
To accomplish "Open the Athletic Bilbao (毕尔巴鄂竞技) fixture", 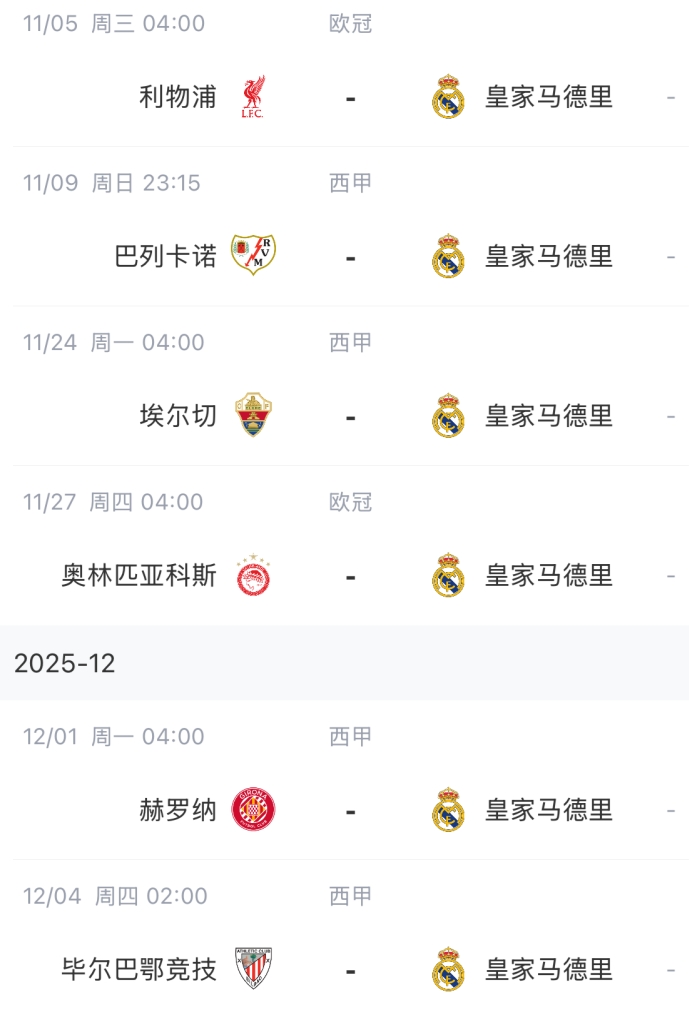I will point(350,969).
